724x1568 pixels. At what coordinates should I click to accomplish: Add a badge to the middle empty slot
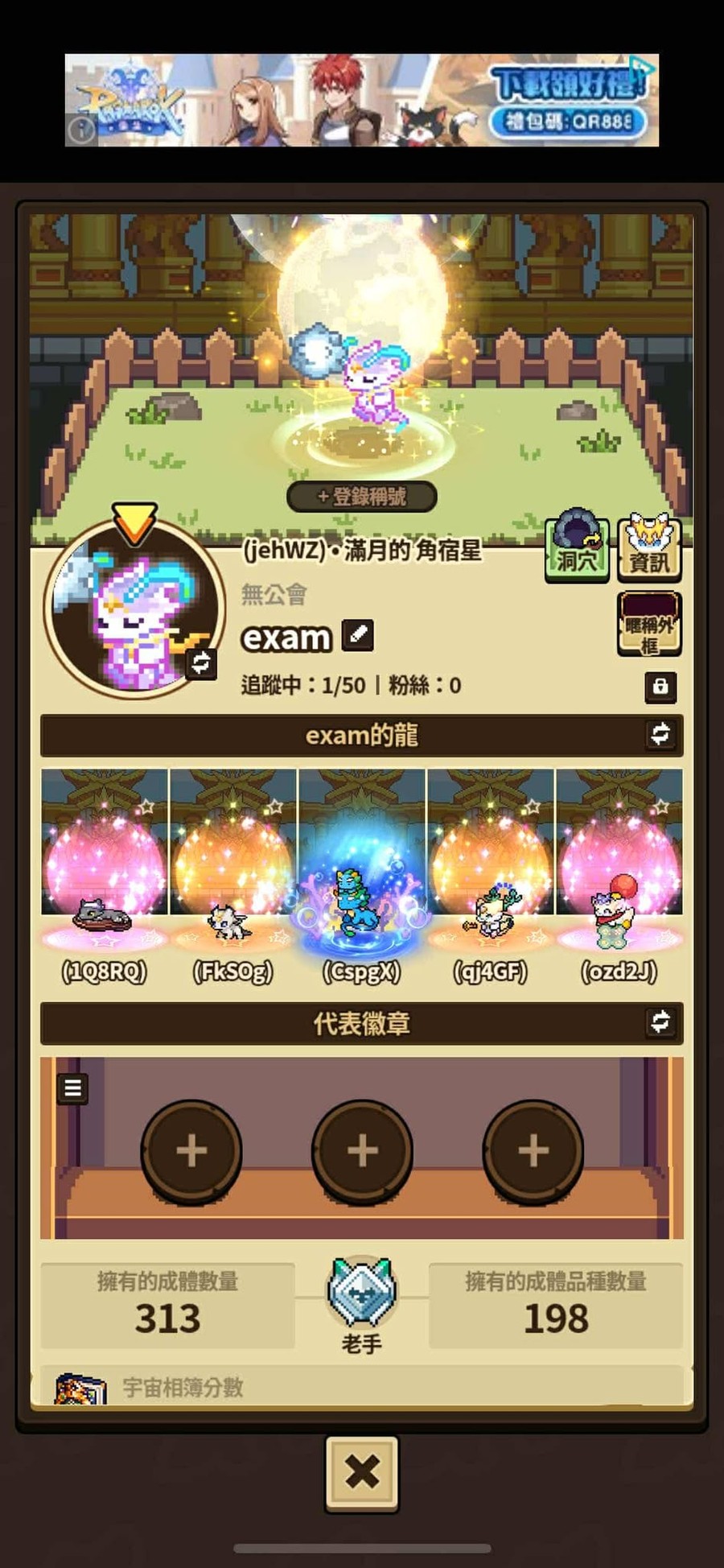tap(362, 1151)
